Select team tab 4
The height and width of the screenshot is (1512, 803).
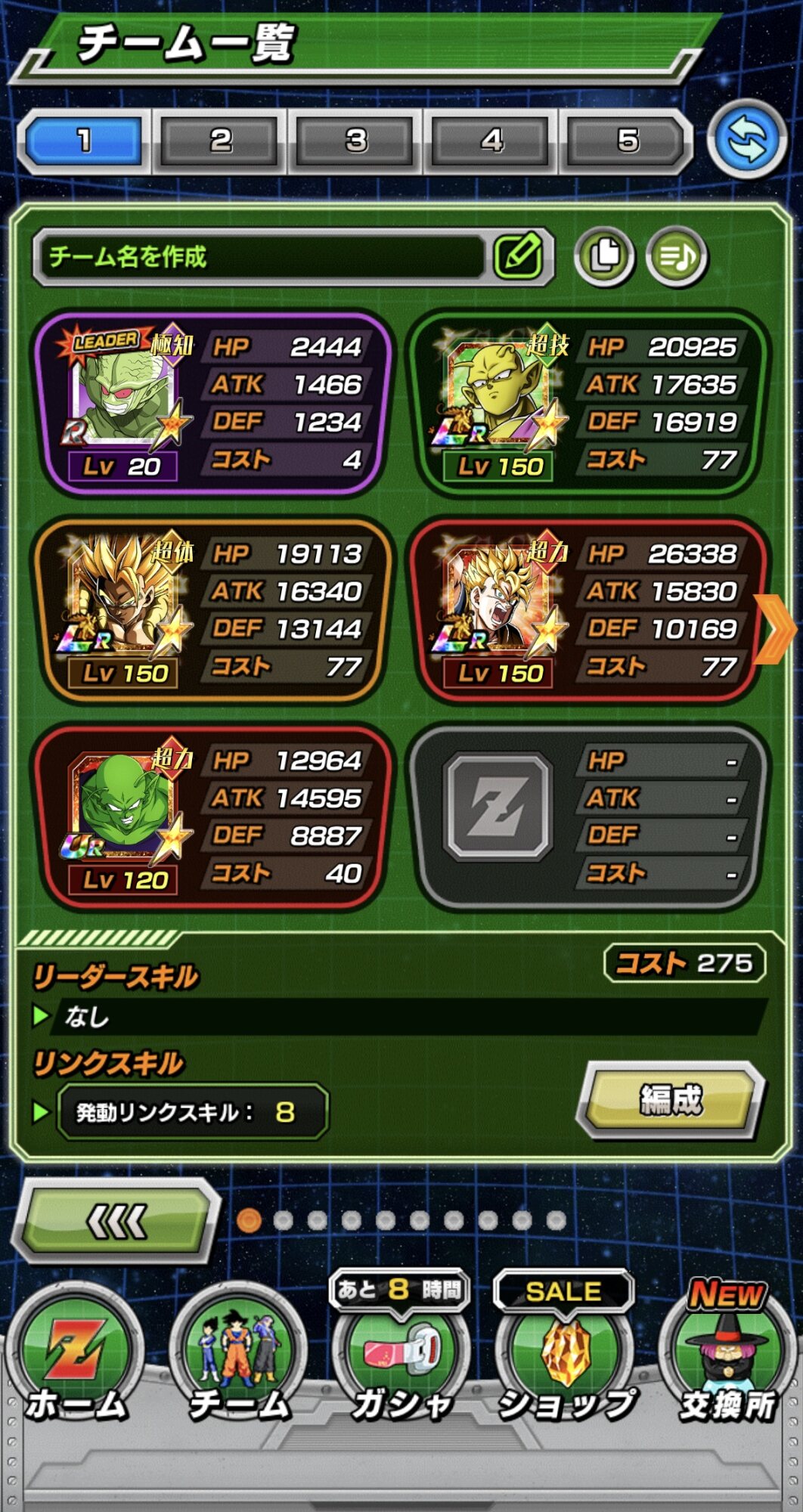tap(491, 141)
